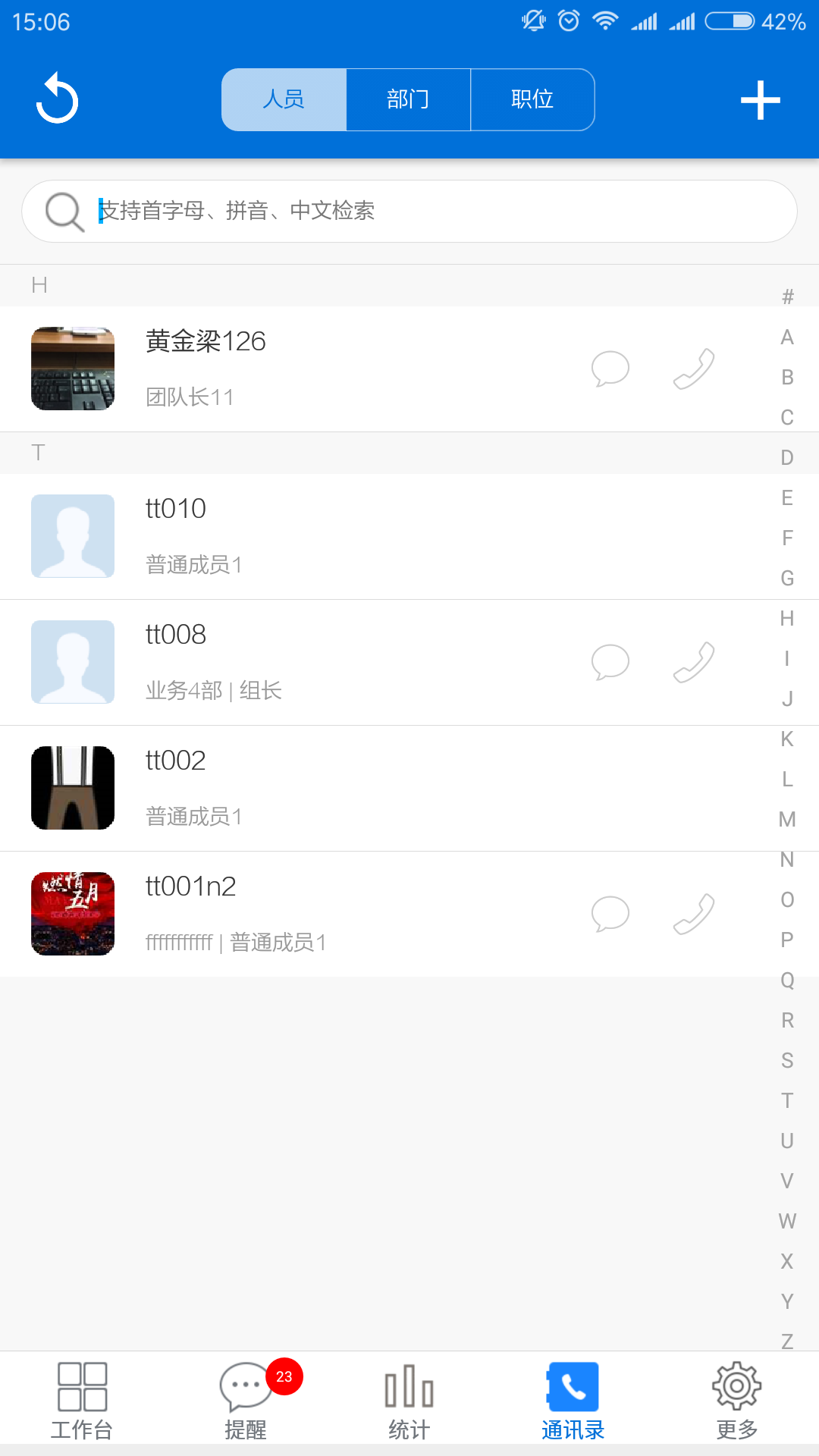Switch to the 部门 tab
Viewport: 819px width, 1456px height.
pos(408,99)
